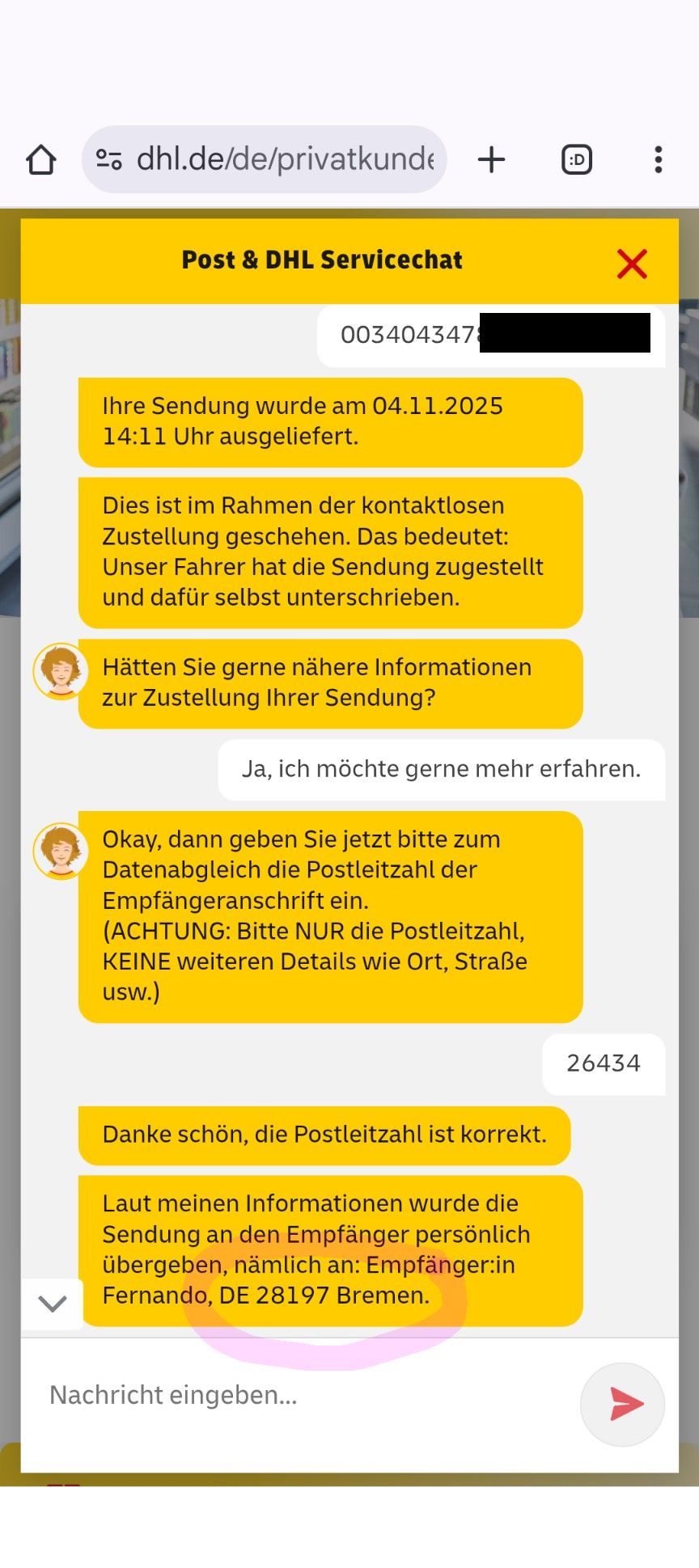This screenshot has width=699, height=1568.
Task: Open the browser overflow menu
Action: [x=659, y=160]
